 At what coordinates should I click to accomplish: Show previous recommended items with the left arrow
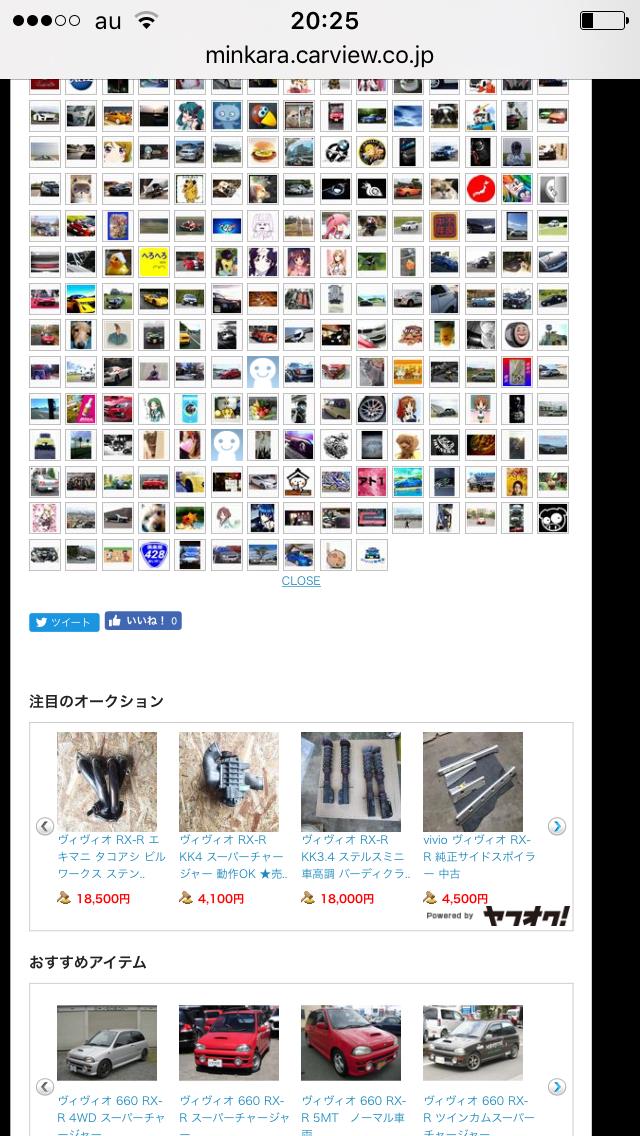[x=45, y=1086]
